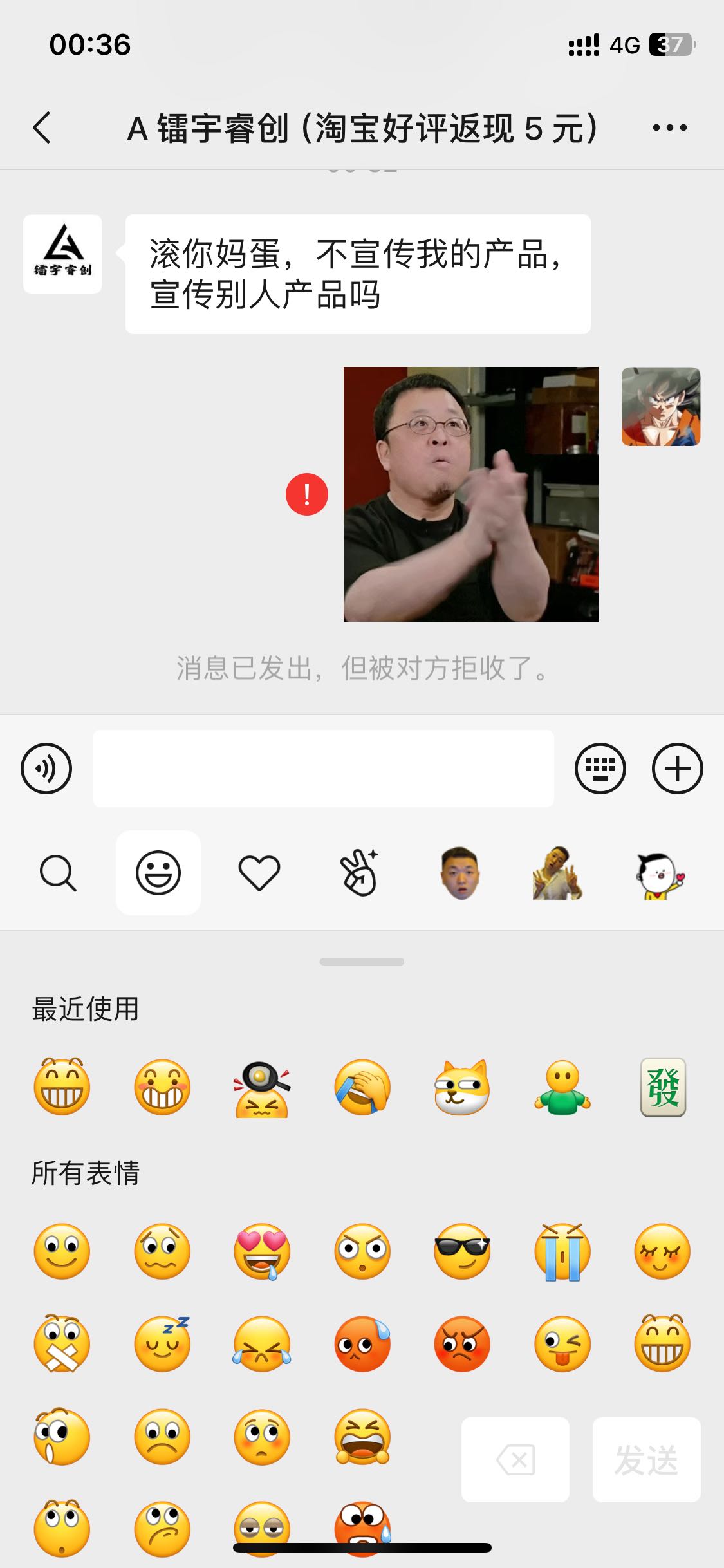Open the plus attachments menu

pyautogui.click(x=678, y=769)
